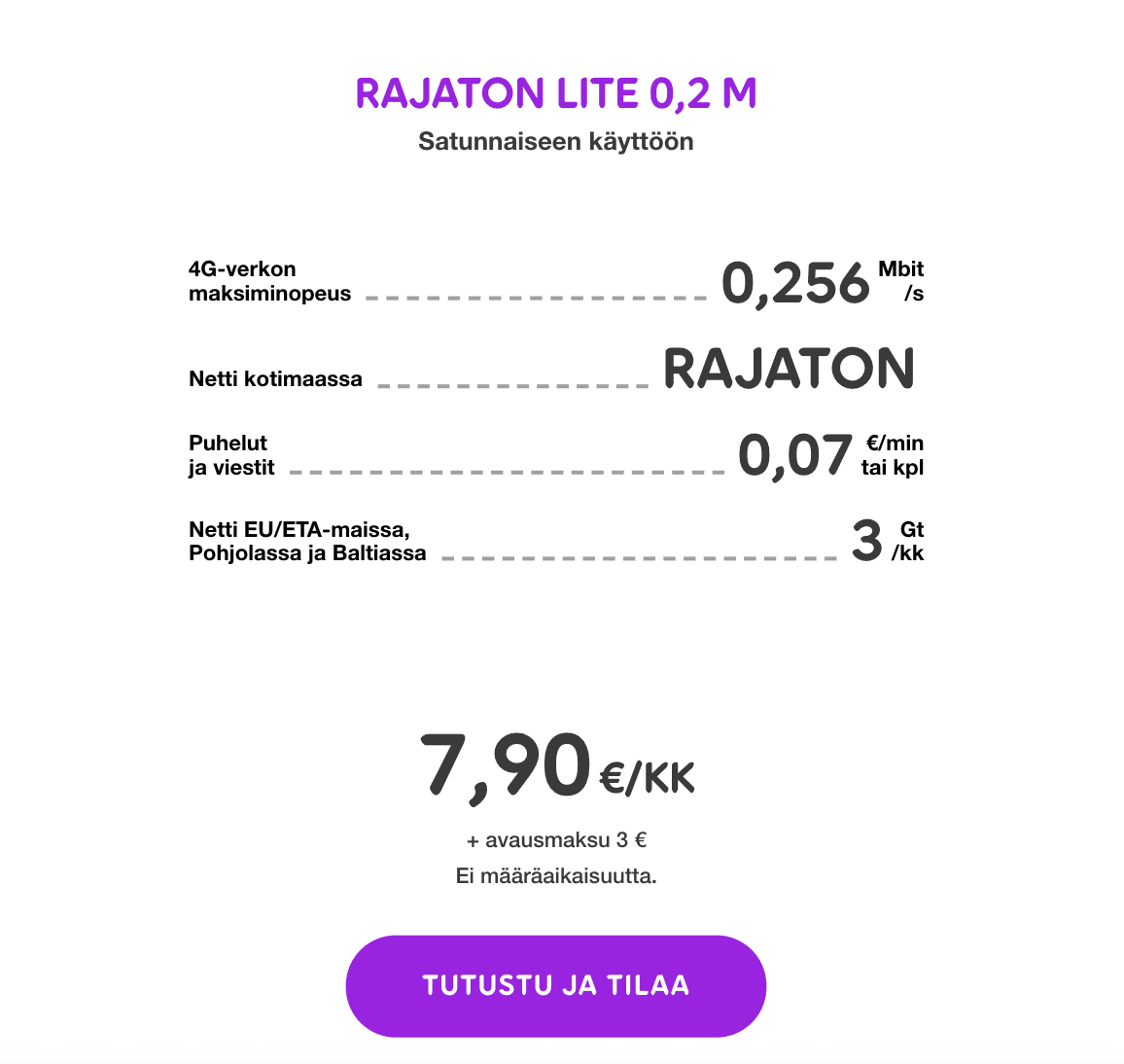Tap the Tutustu ja tilaa button
Image resolution: width=1124 pixels, height=1064 pixels.
[555, 985]
